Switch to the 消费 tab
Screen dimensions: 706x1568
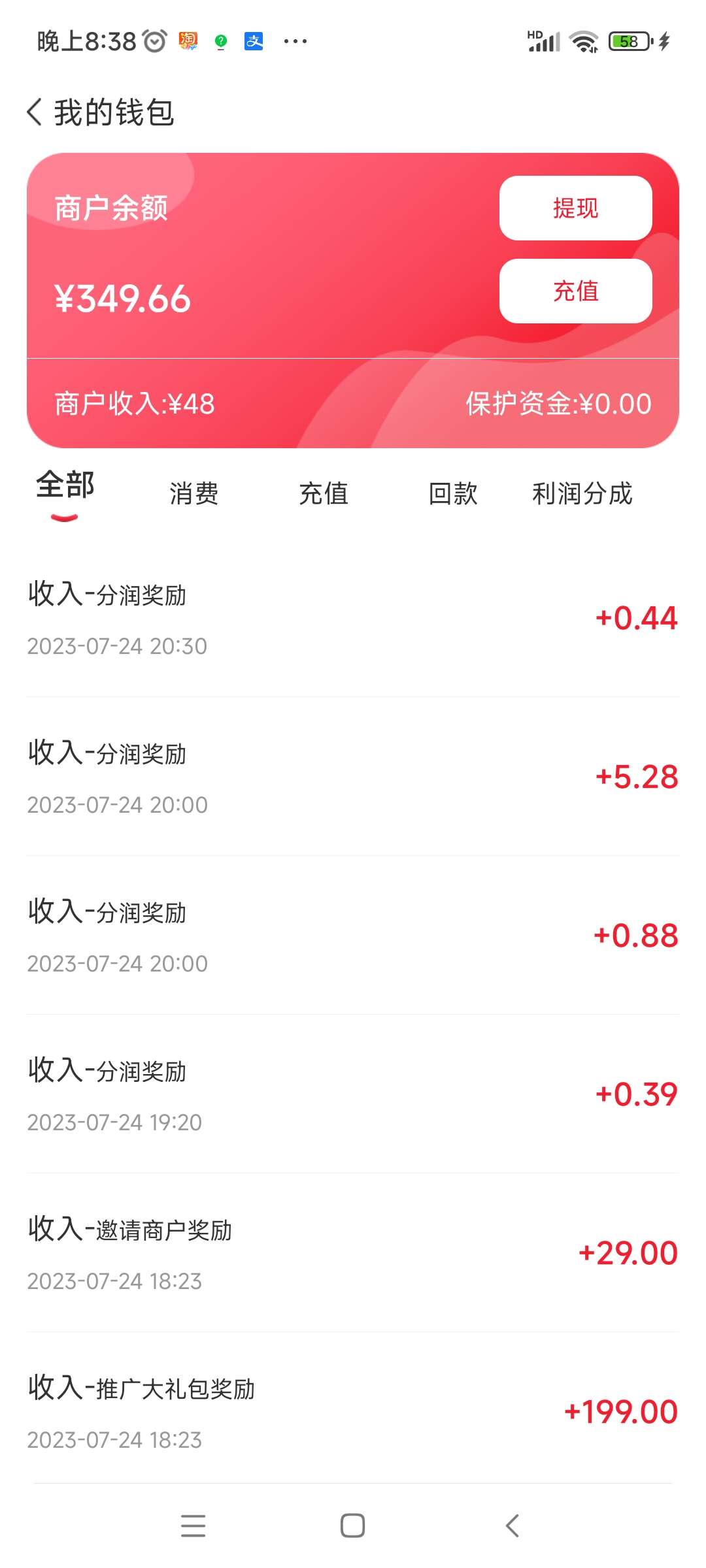click(x=194, y=494)
